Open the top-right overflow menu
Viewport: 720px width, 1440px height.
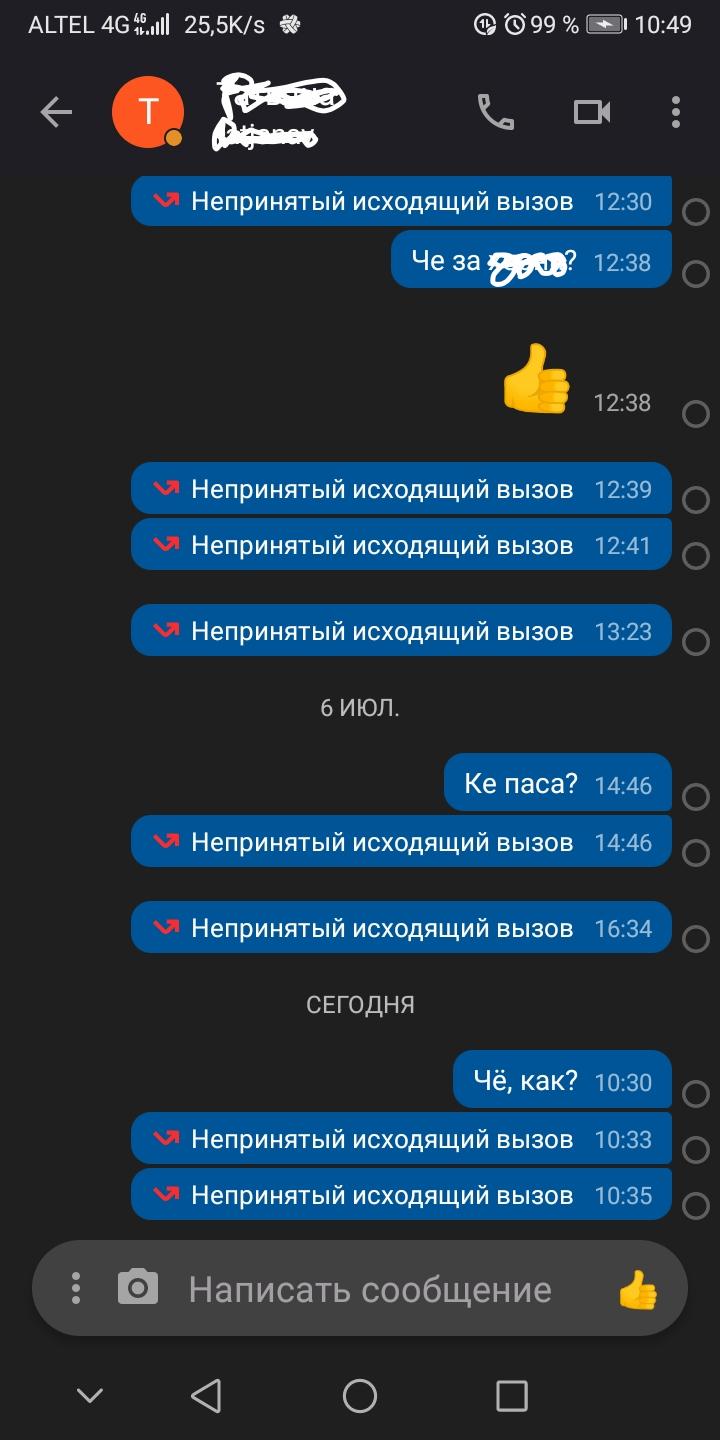point(676,113)
